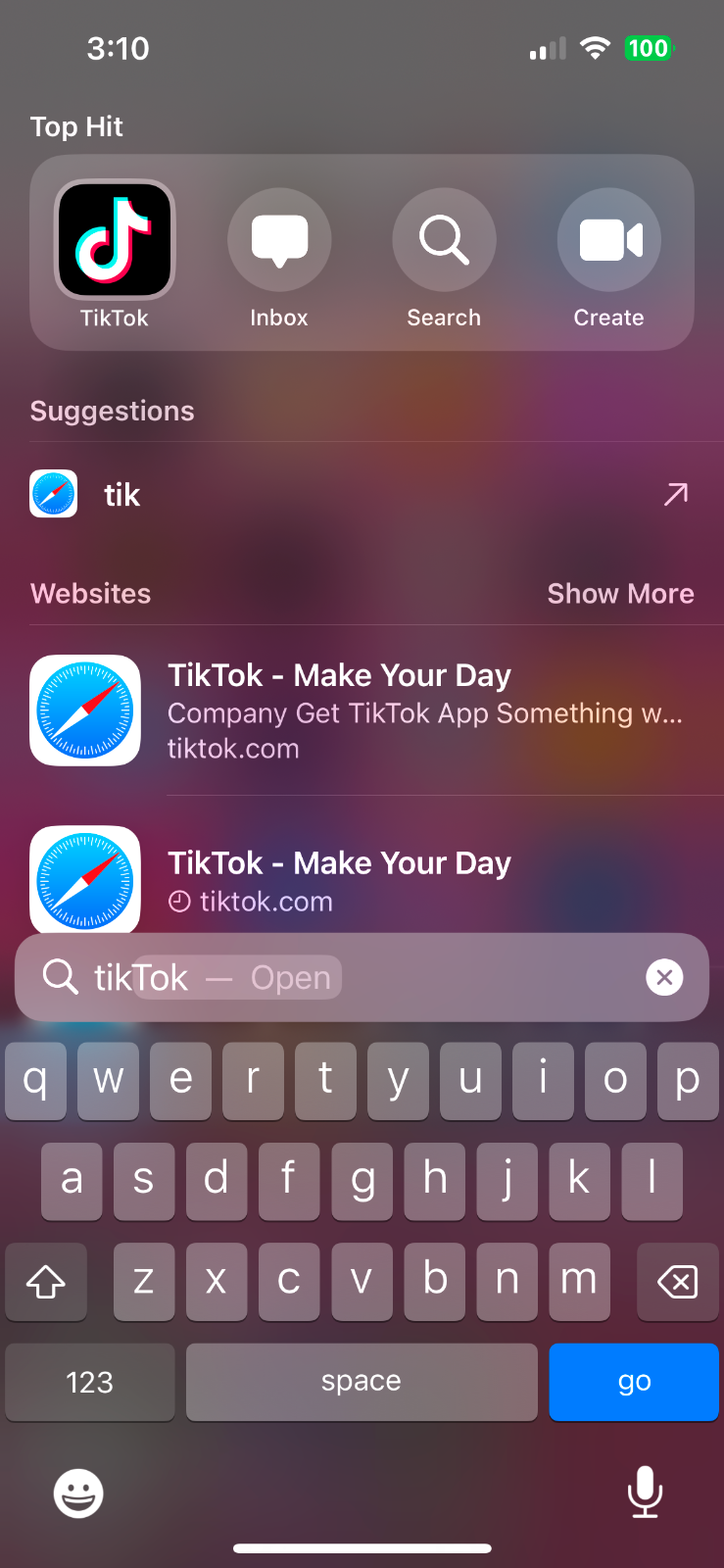This screenshot has height=1568, width=724.
Task: Open the TikTok app from Top Hit
Action: (115, 240)
